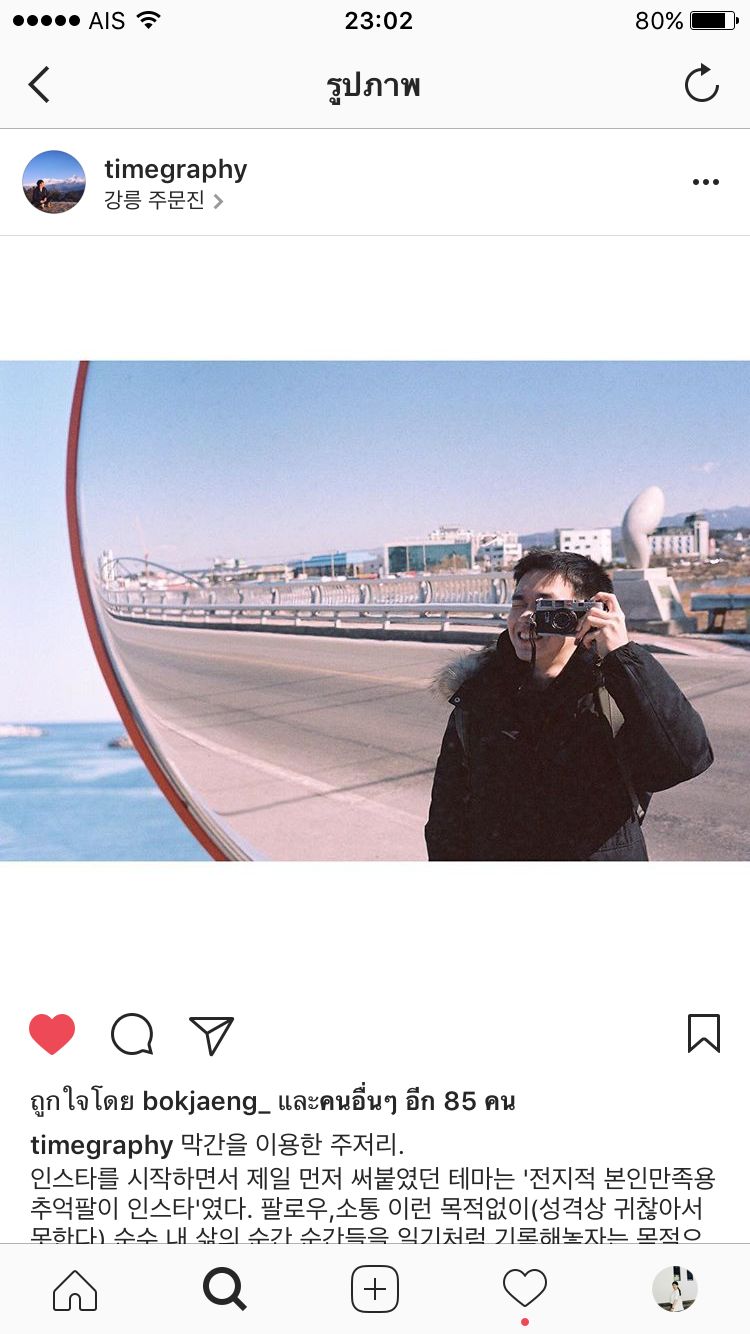Refresh the post with the reload icon

tap(702, 84)
